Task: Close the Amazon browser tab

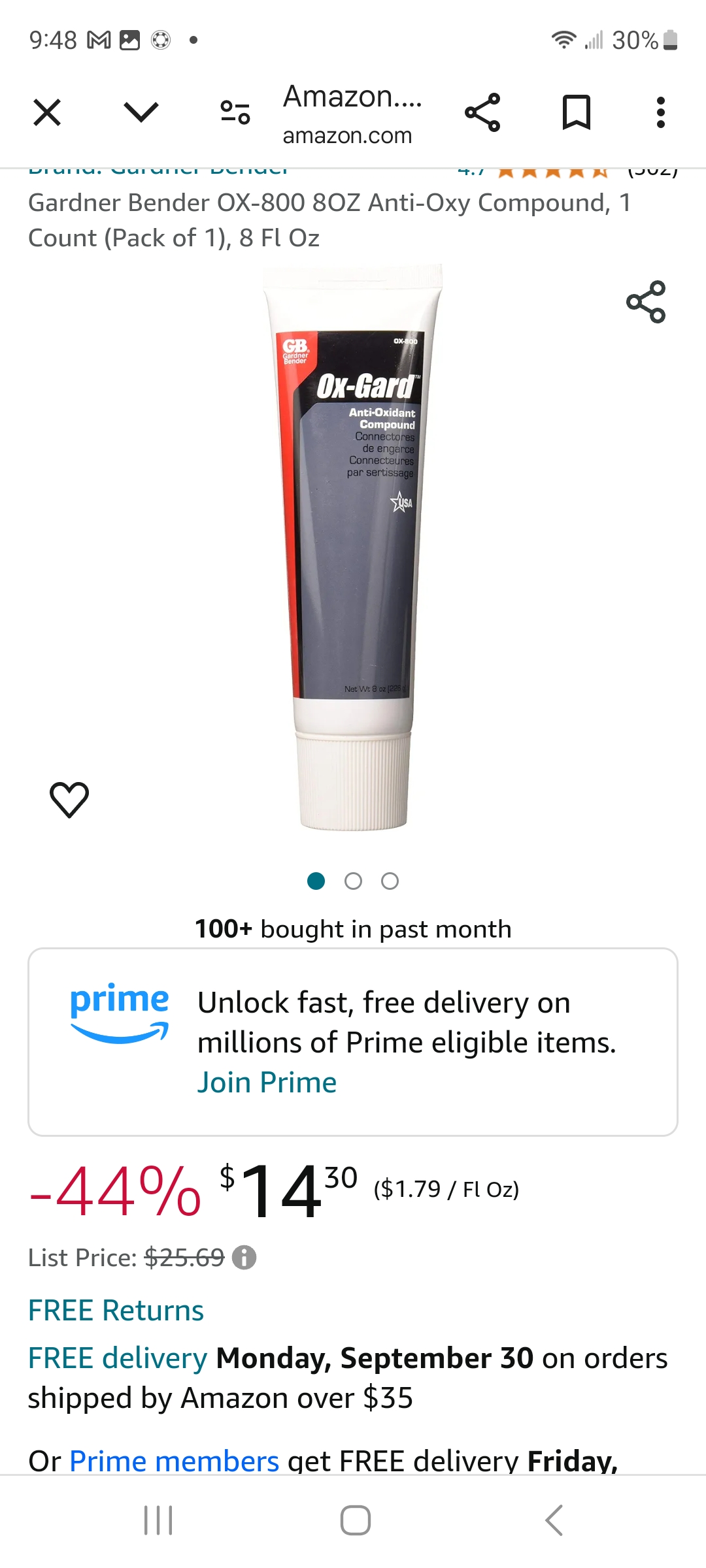Action: pos(47,112)
